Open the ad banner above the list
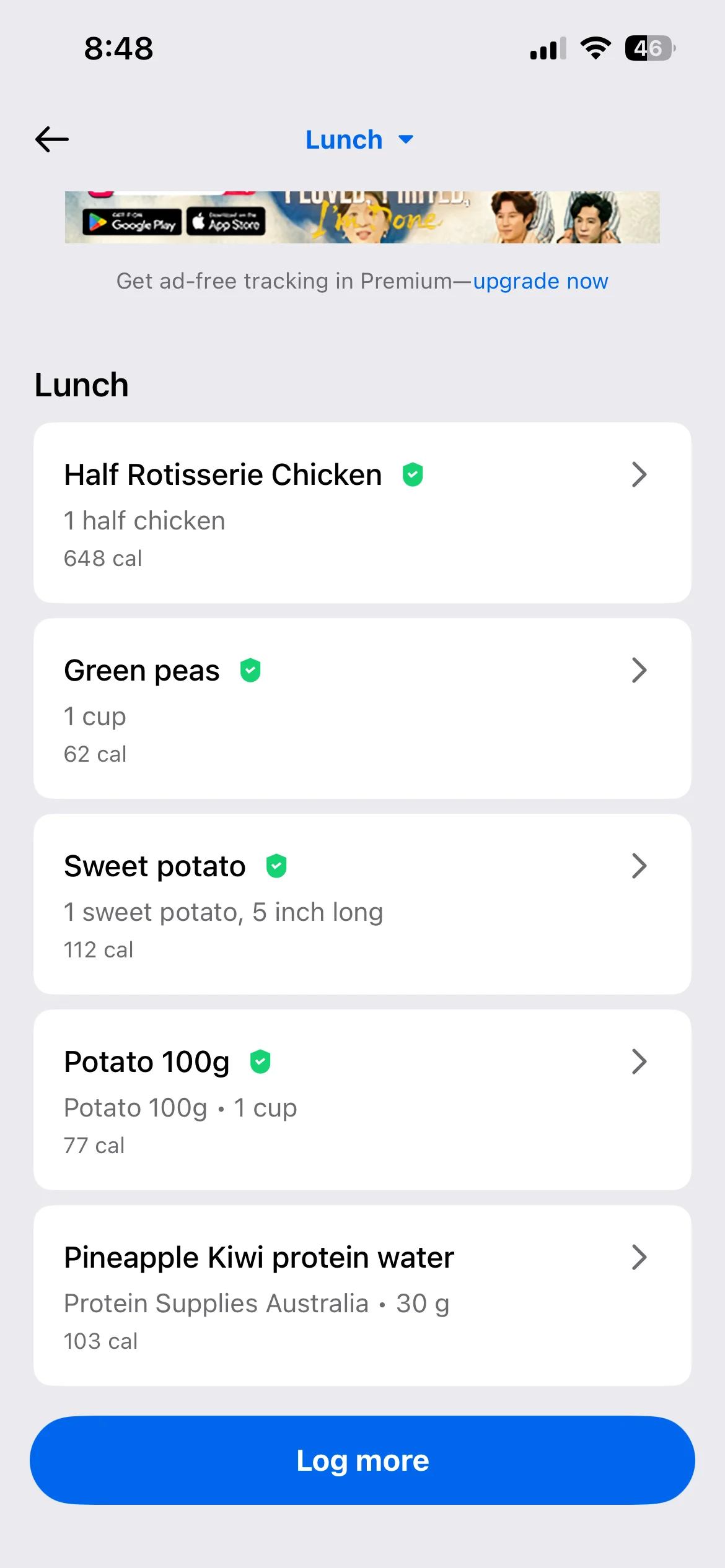Image resolution: width=725 pixels, height=1568 pixels. point(362,217)
